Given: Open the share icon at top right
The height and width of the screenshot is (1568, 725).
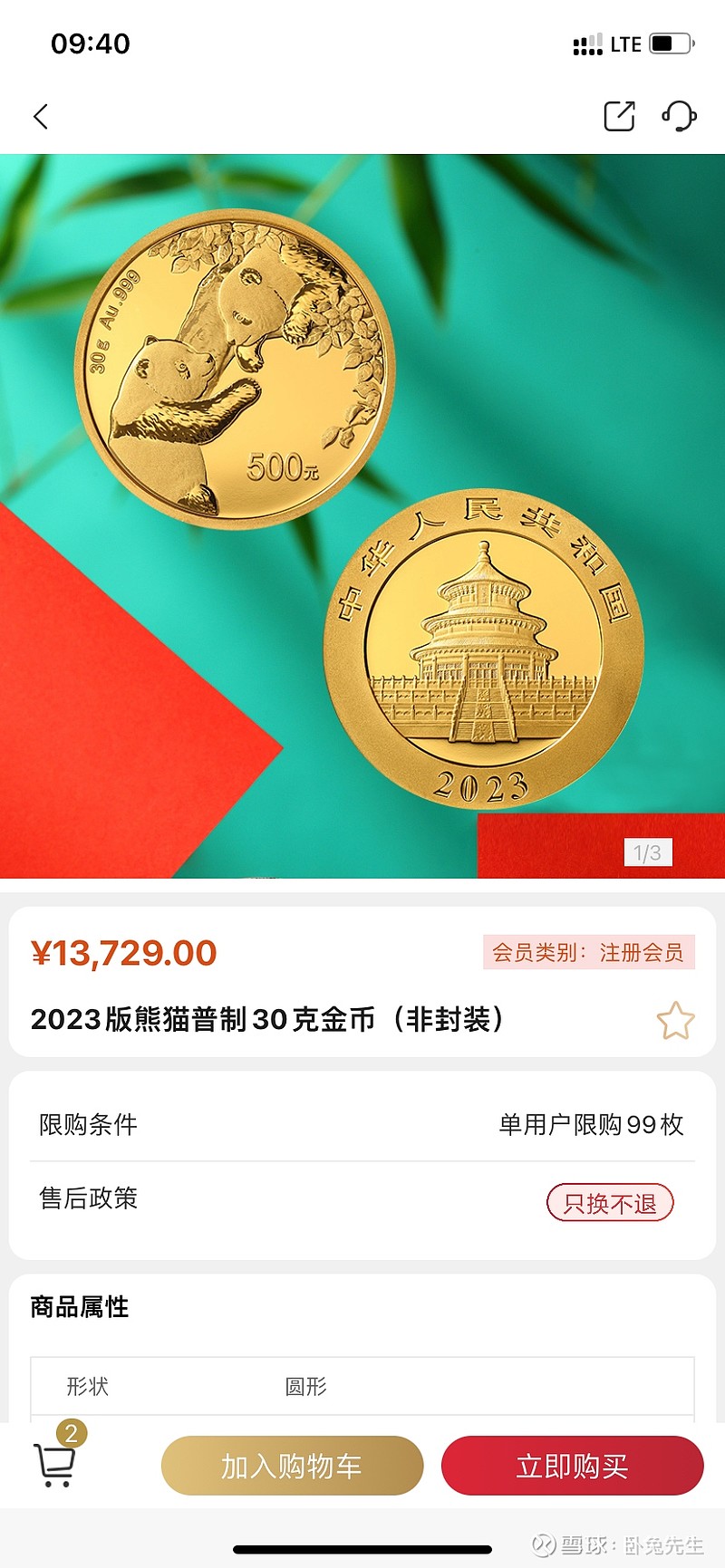Looking at the screenshot, I should tap(619, 117).
